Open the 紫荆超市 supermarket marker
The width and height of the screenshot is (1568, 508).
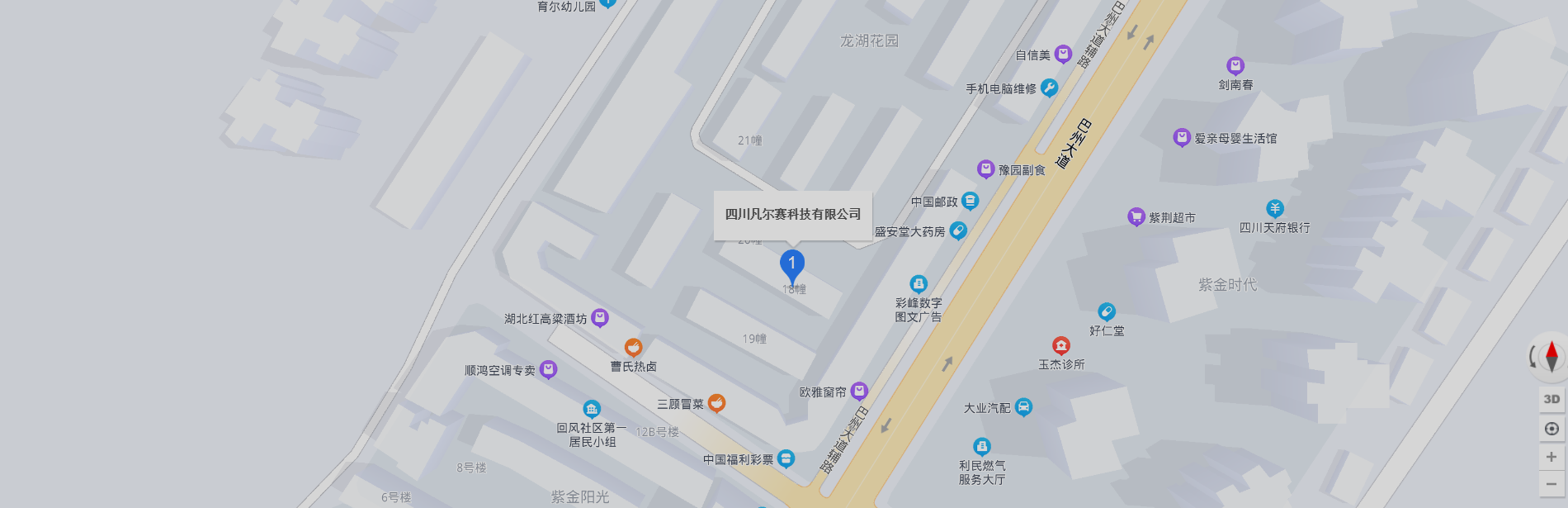(x=1136, y=216)
